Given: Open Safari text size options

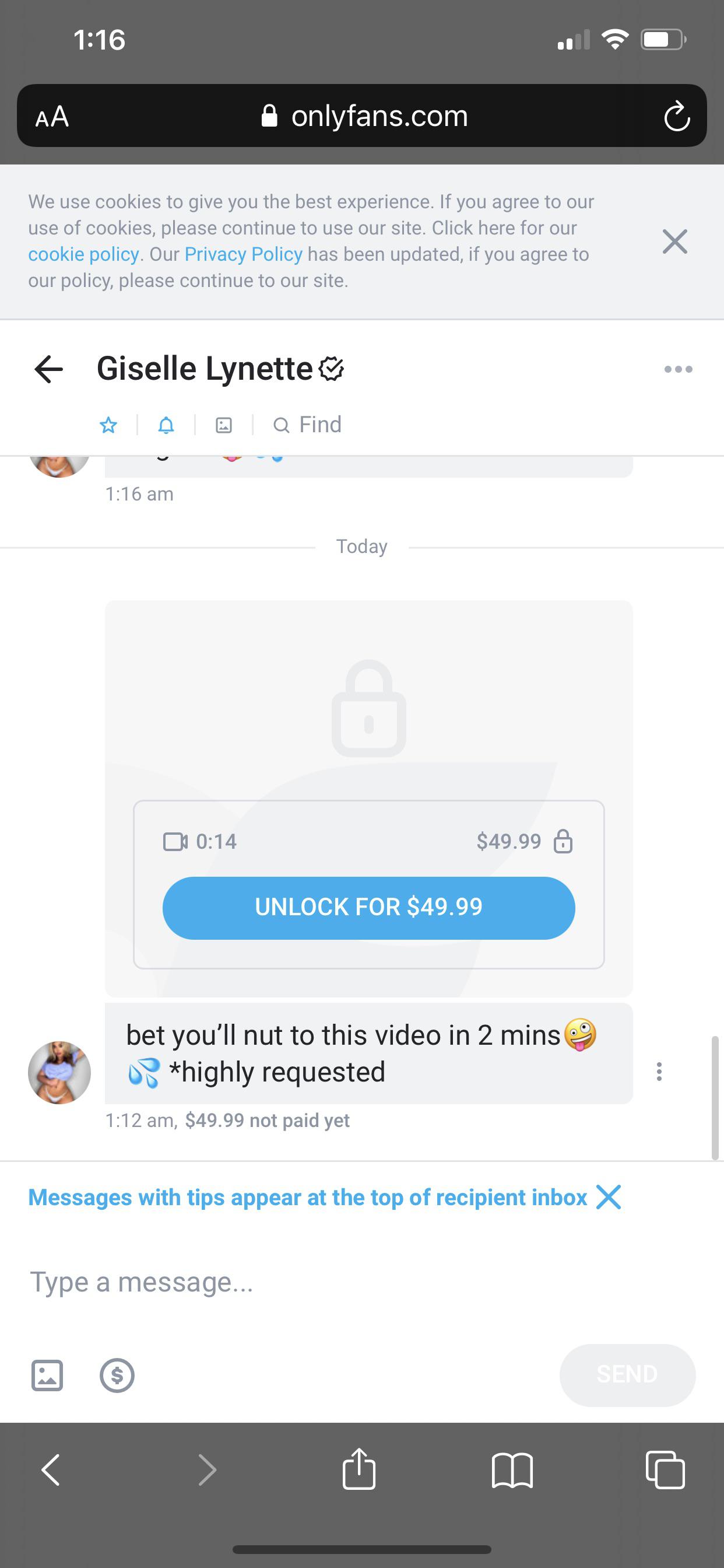Looking at the screenshot, I should (x=52, y=116).
